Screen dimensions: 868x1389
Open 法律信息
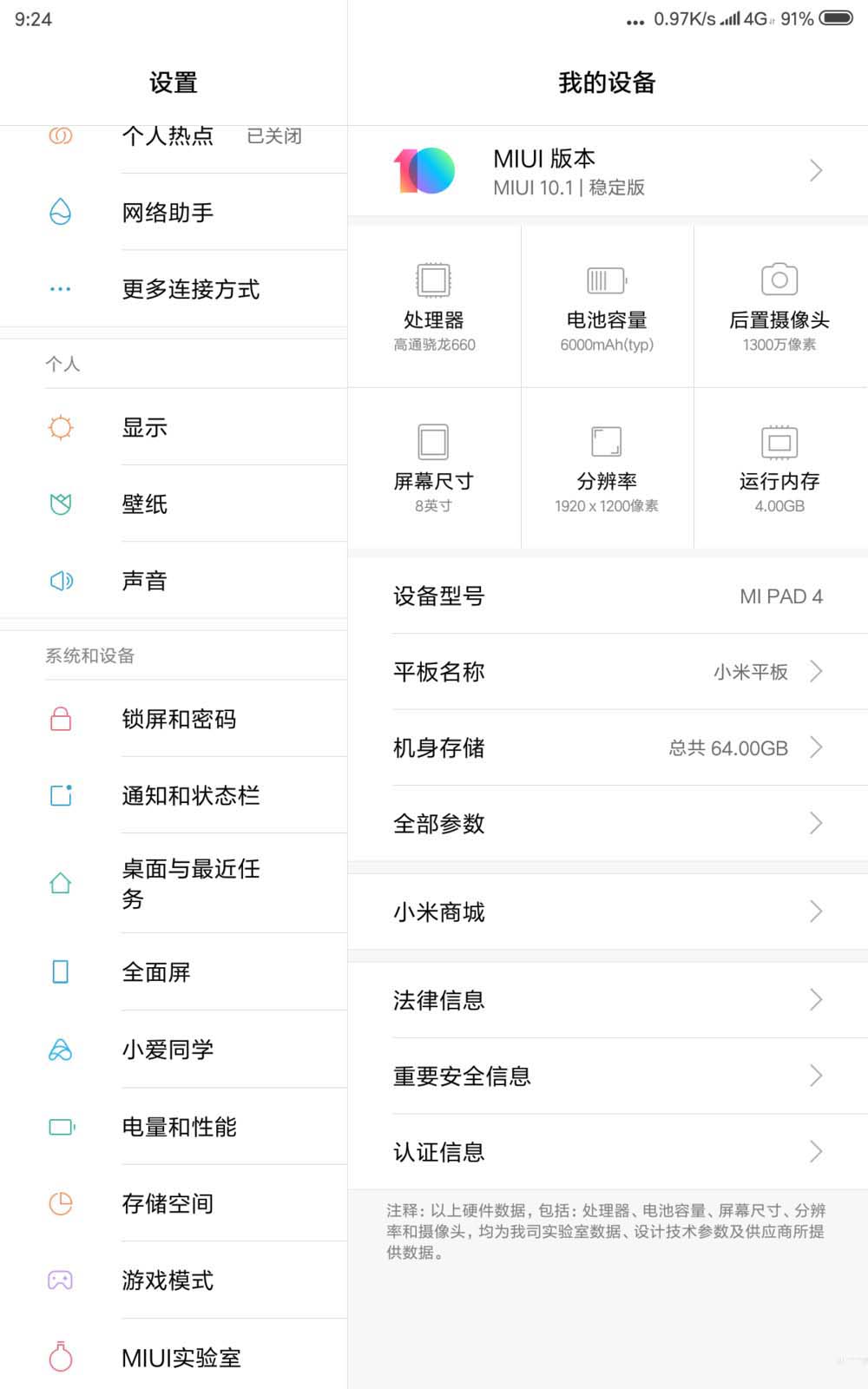[x=608, y=1000]
